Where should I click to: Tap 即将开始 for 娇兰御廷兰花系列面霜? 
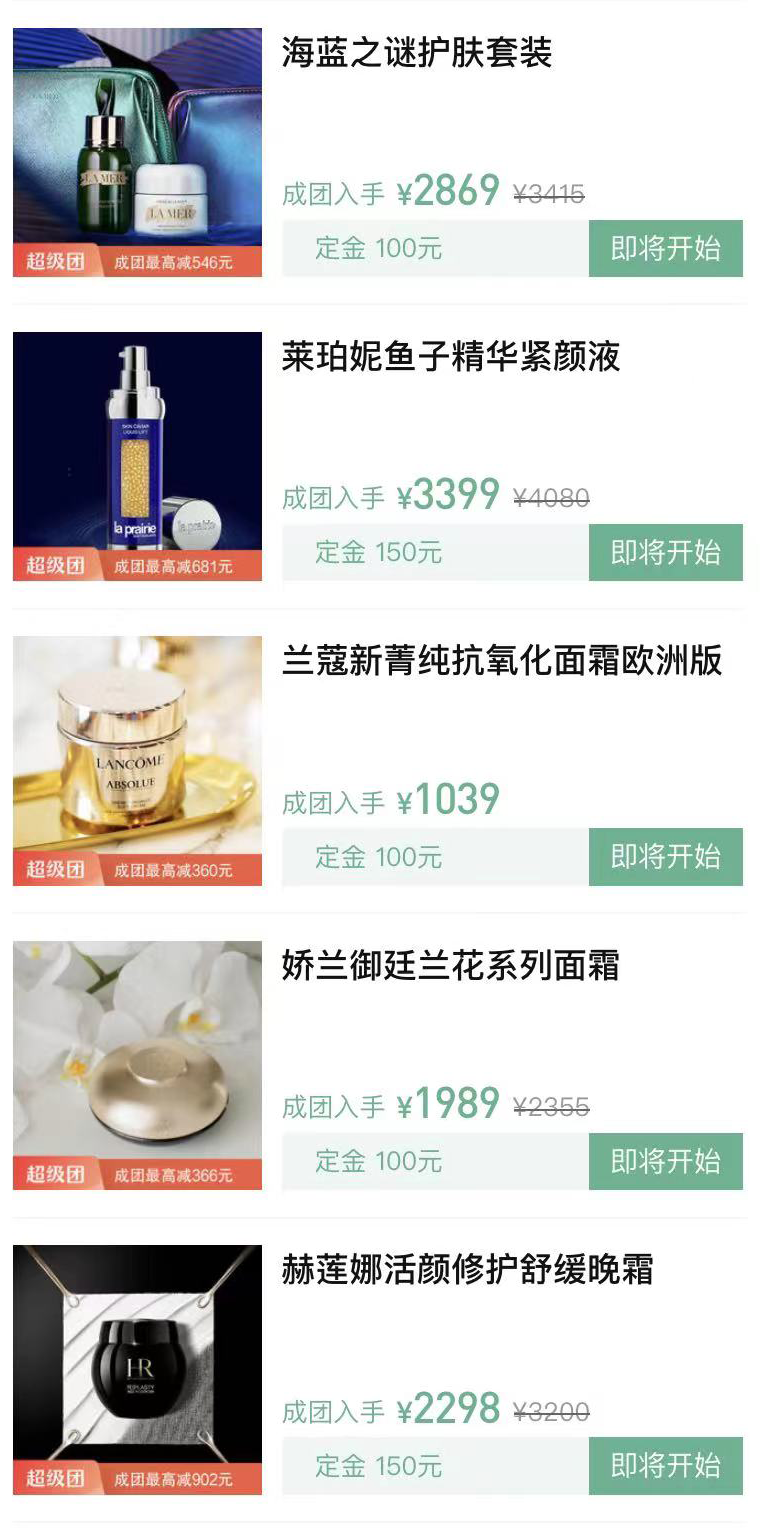(665, 1161)
